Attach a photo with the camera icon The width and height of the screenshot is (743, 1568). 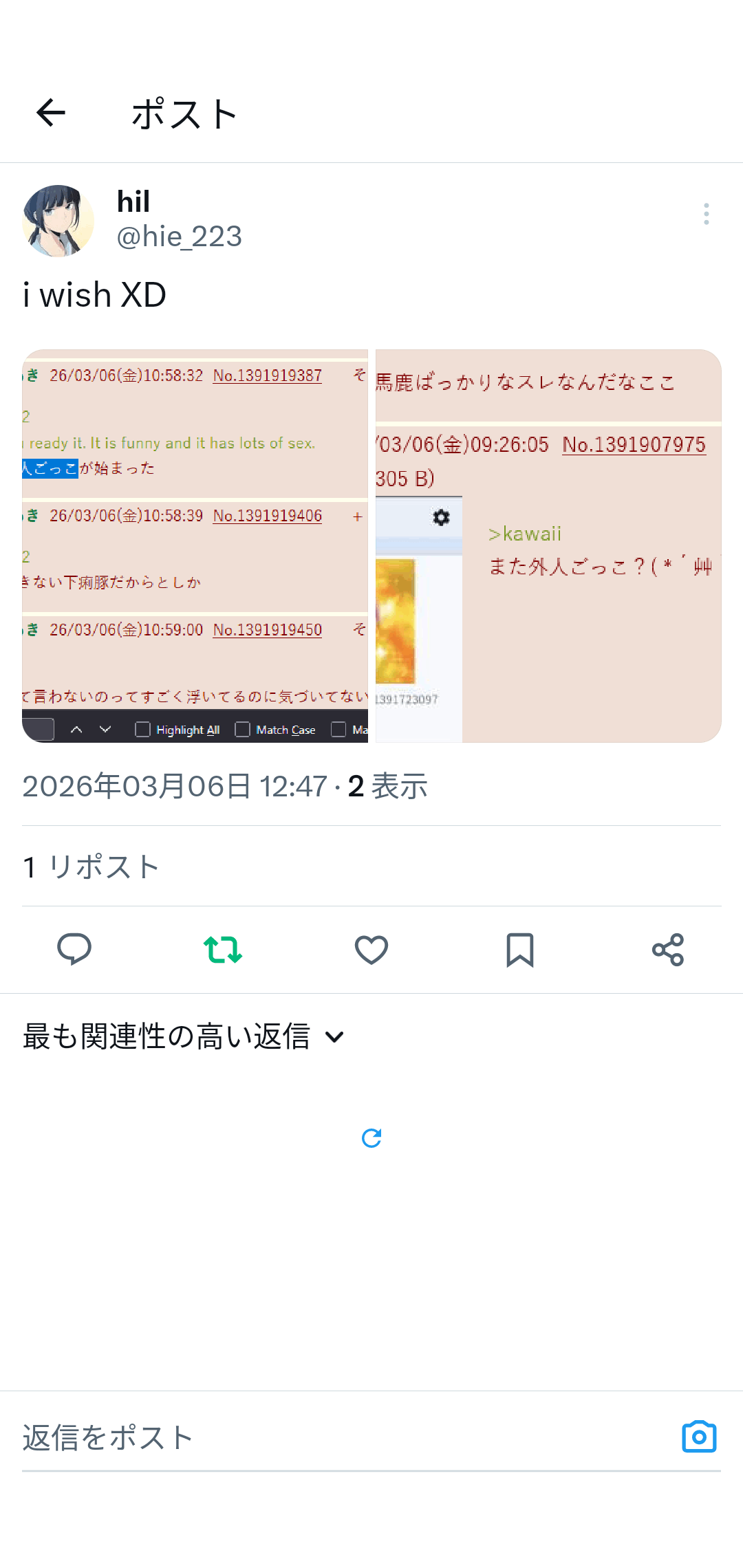(699, 1437)
